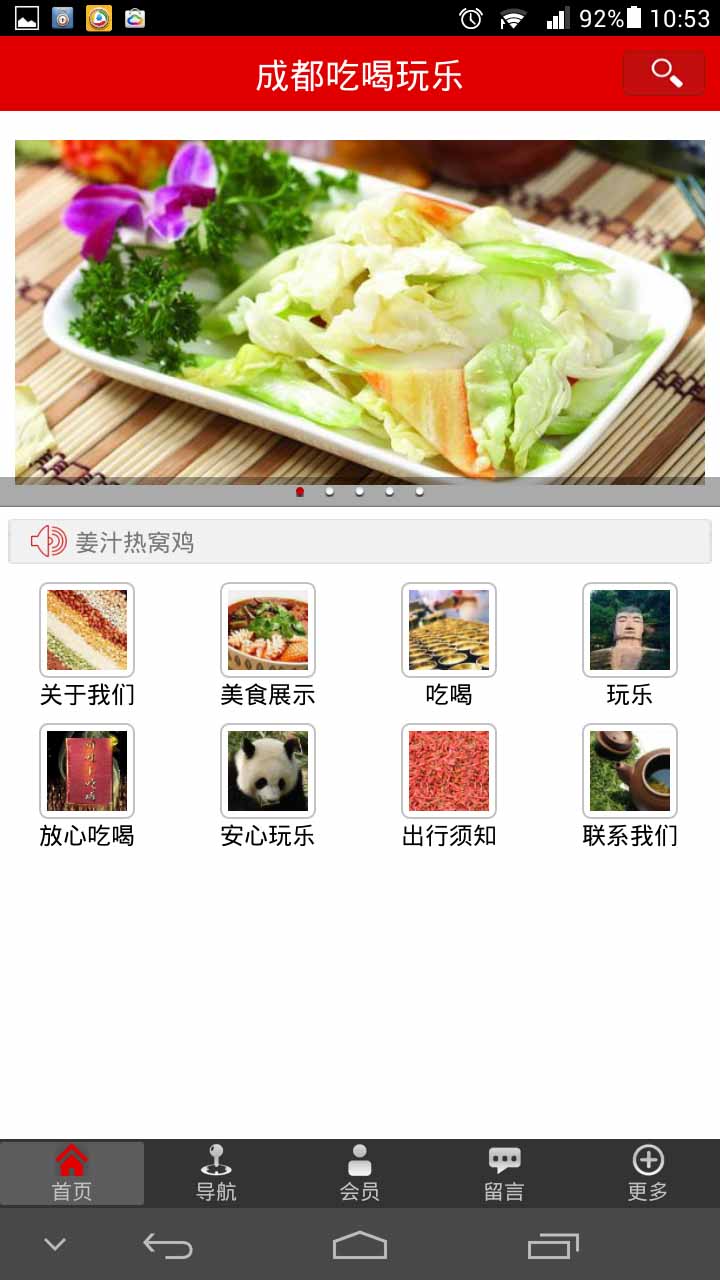Open the 姜汁热窝鸡 announcement

click(x=360, y=542)
